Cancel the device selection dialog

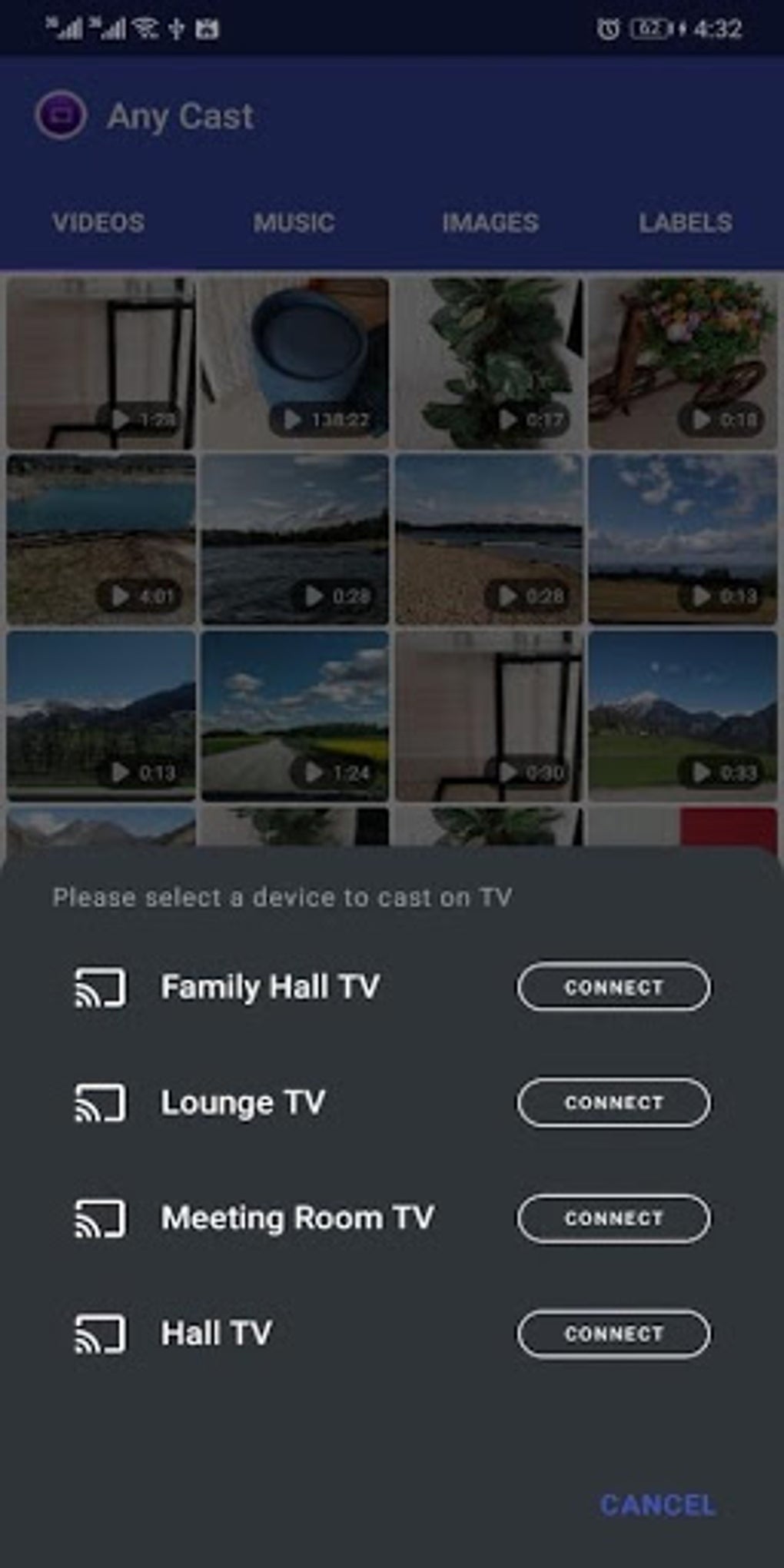(658, 1505)
